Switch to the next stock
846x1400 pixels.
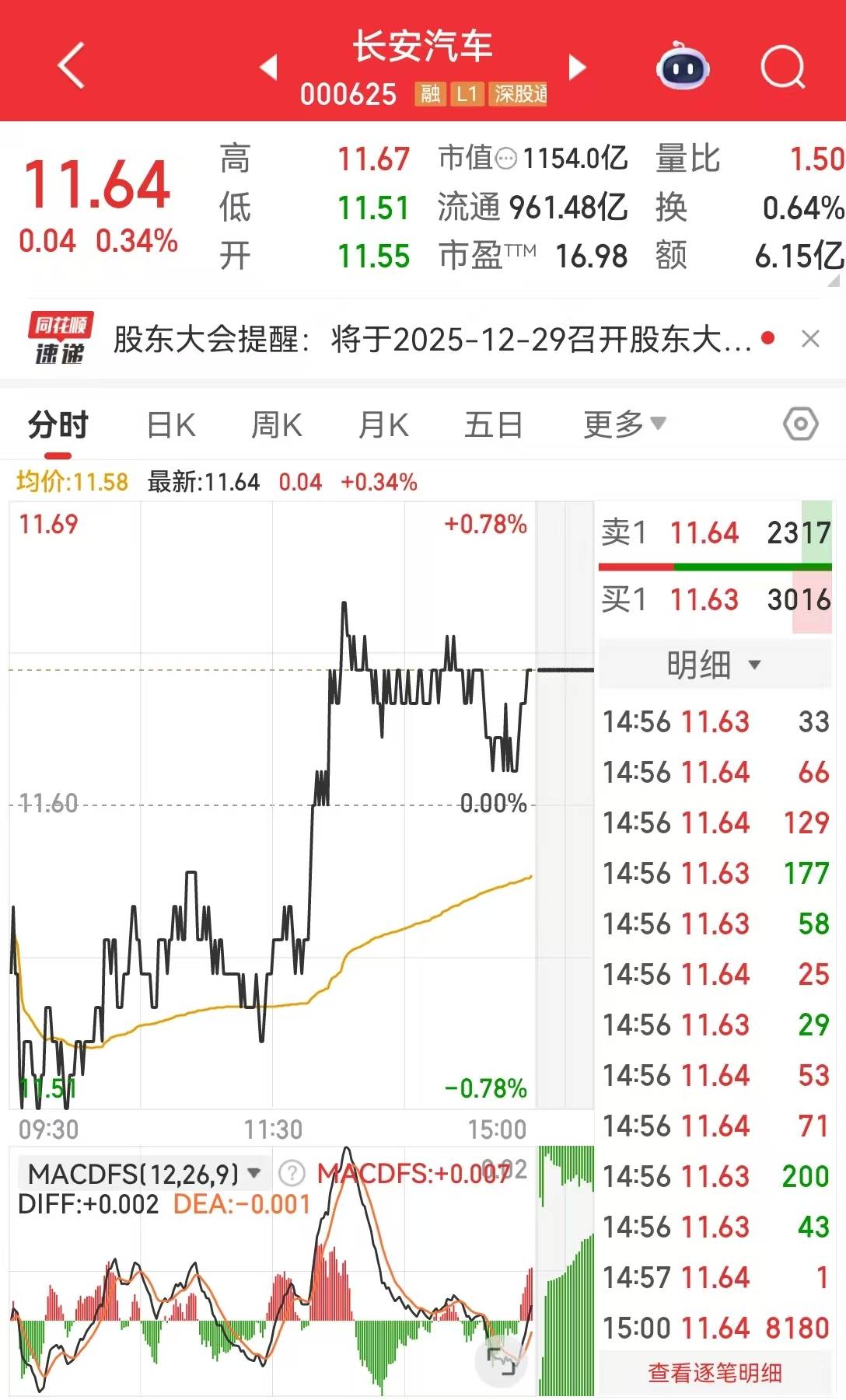click(576, 68)
